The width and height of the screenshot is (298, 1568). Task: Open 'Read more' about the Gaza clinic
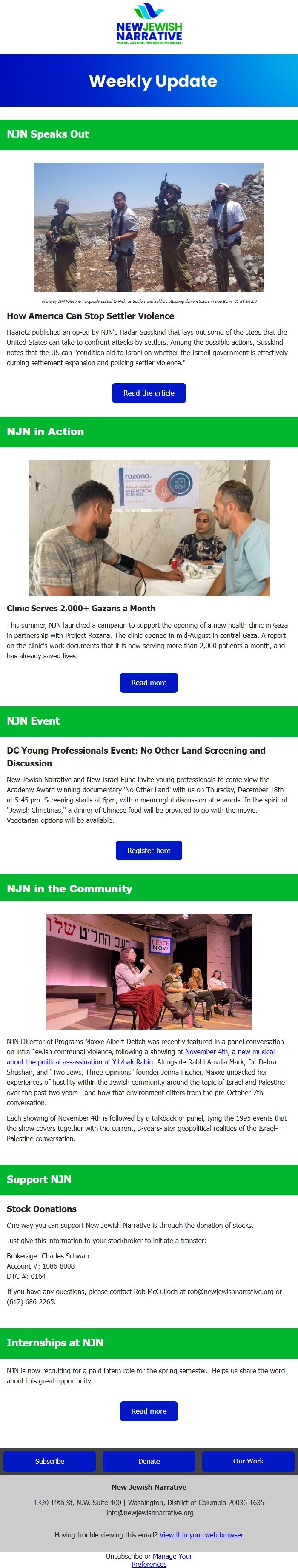point(149,682)
